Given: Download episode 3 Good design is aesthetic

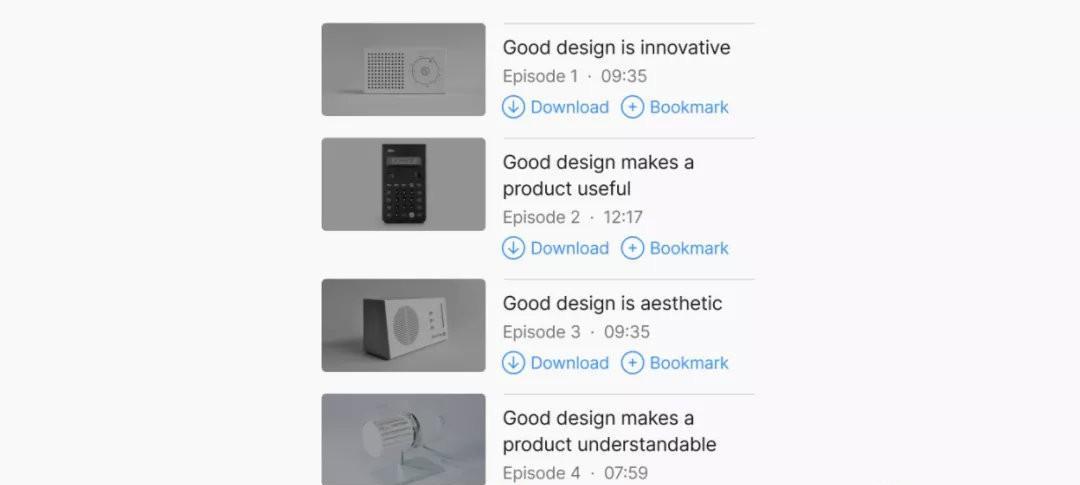Looking at the screenshot, I should [556, 363].
